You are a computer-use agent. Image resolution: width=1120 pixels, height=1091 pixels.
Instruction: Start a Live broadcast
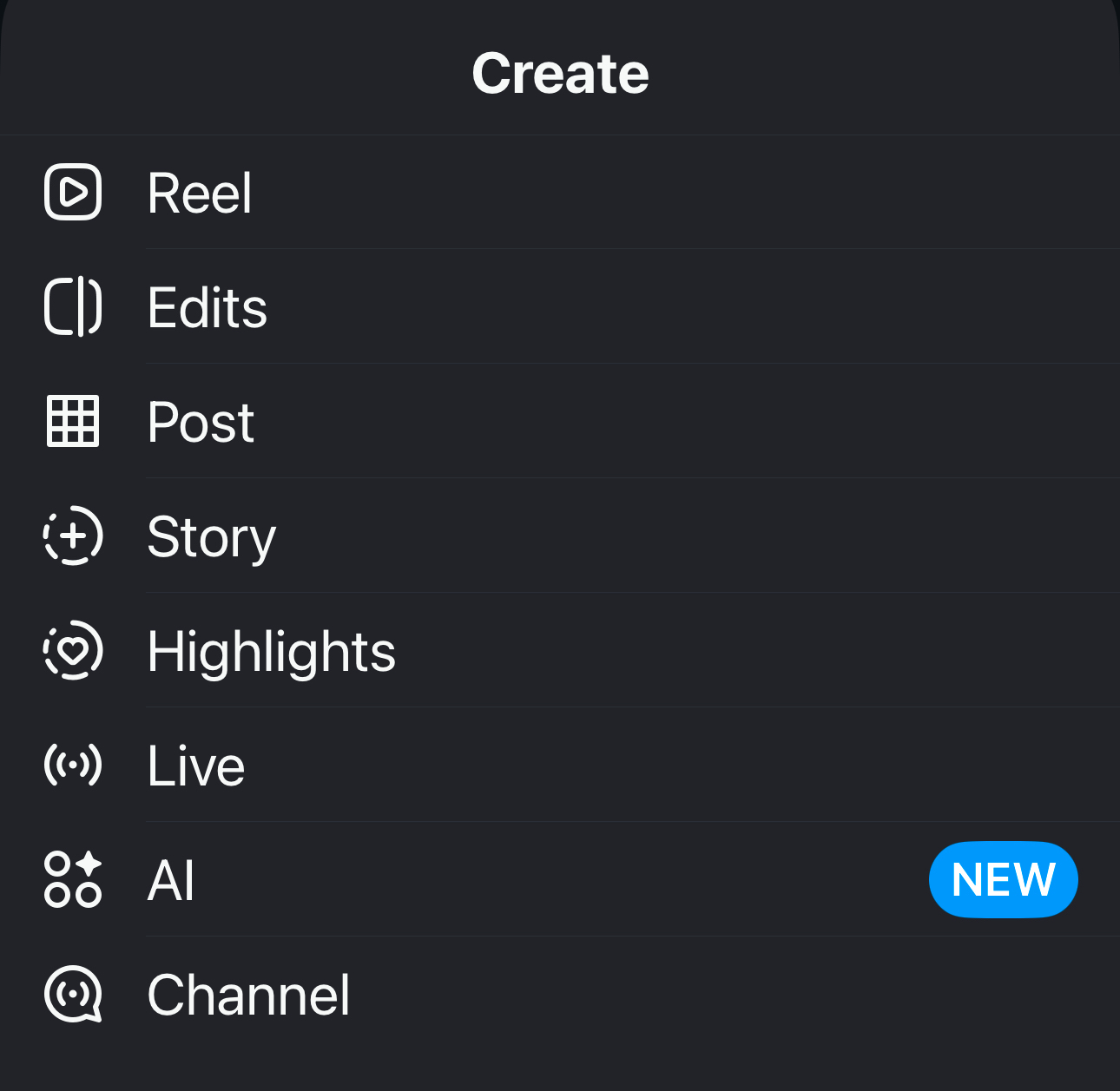[x=196, y=766]
